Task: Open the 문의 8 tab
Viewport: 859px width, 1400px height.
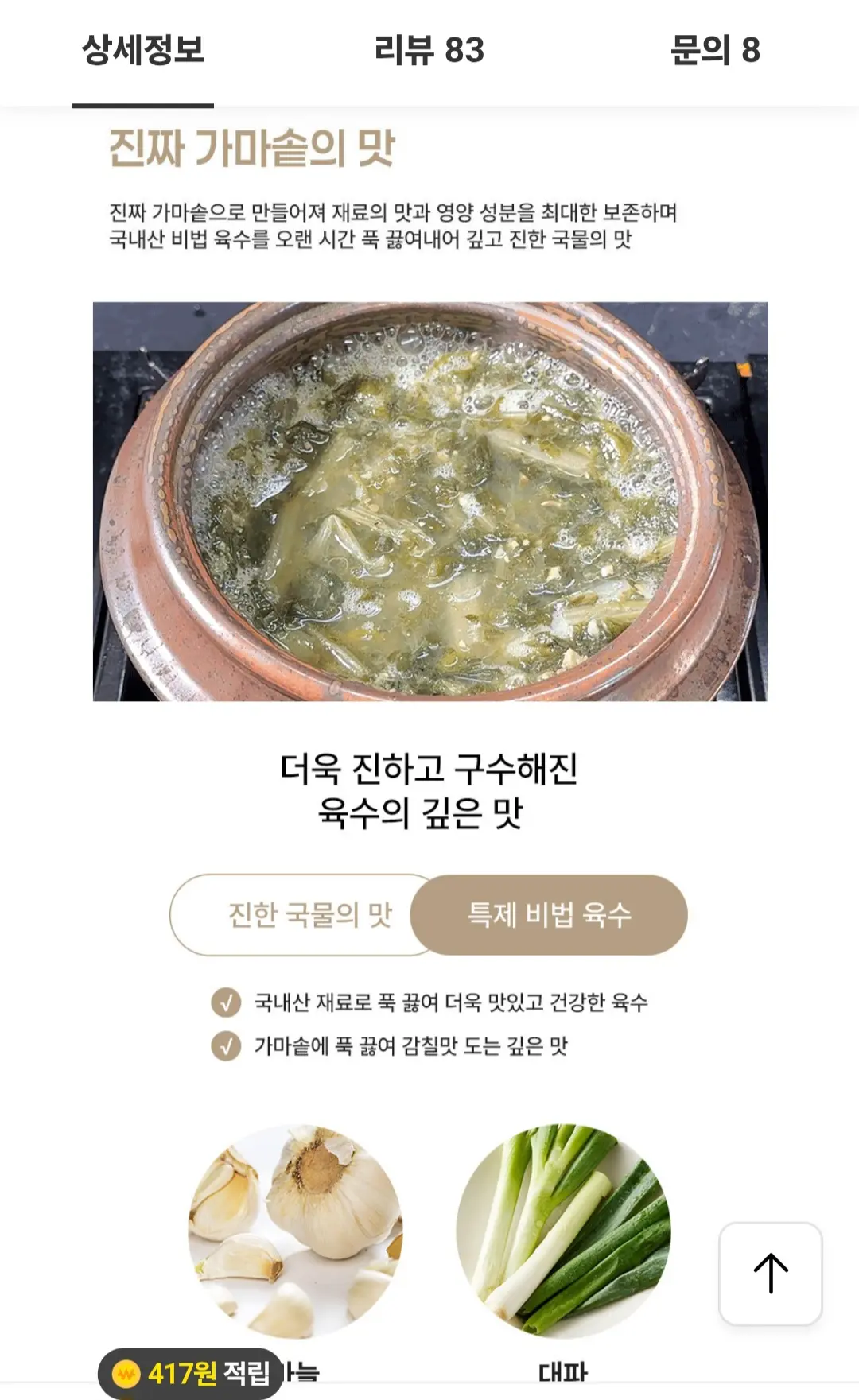Action: click(x=715, y=50)
